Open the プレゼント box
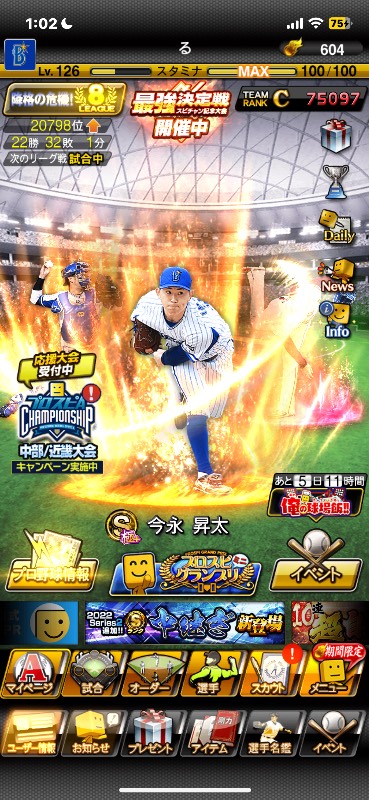This screenshot has width=369, height=800. 152,732
